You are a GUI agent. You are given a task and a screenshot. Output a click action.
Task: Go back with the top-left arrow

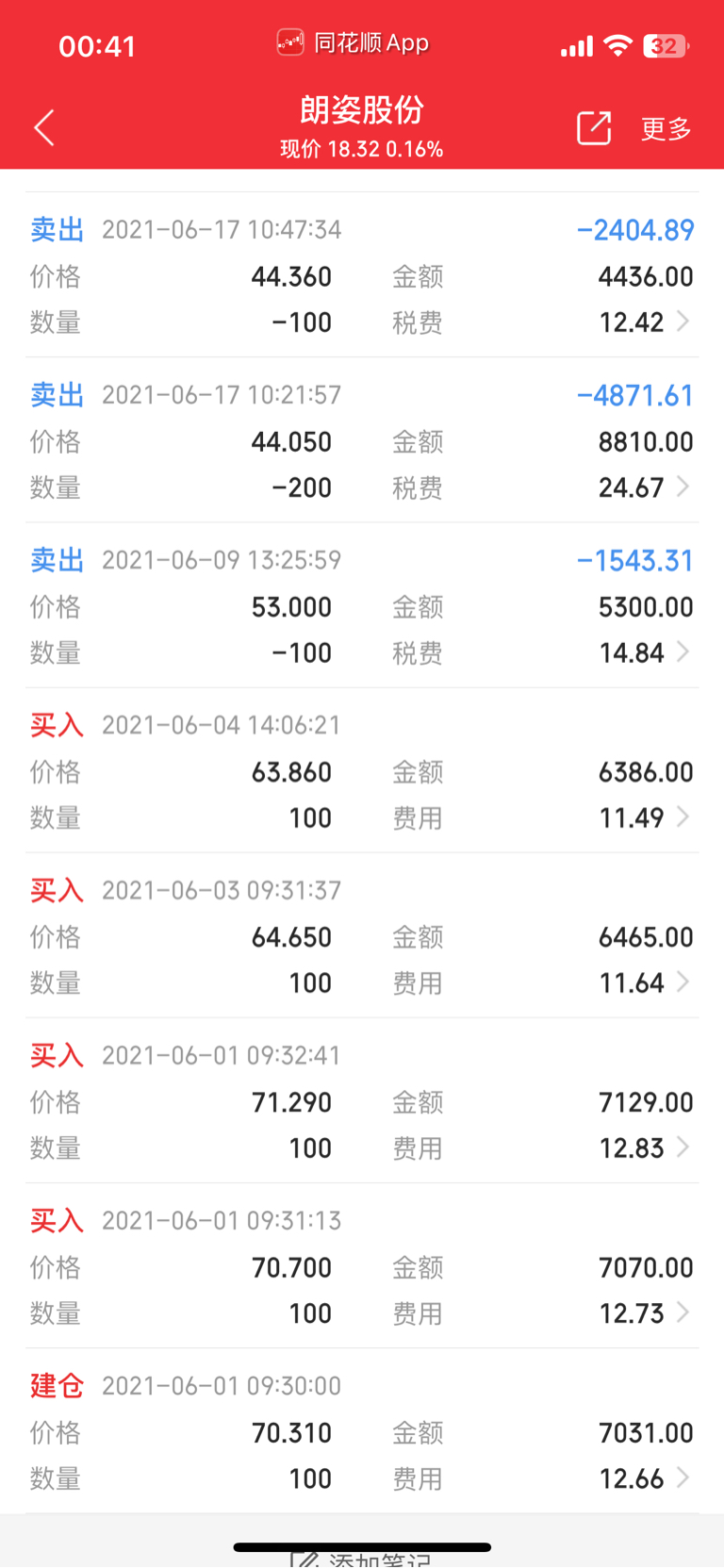(x=44, y=127)
